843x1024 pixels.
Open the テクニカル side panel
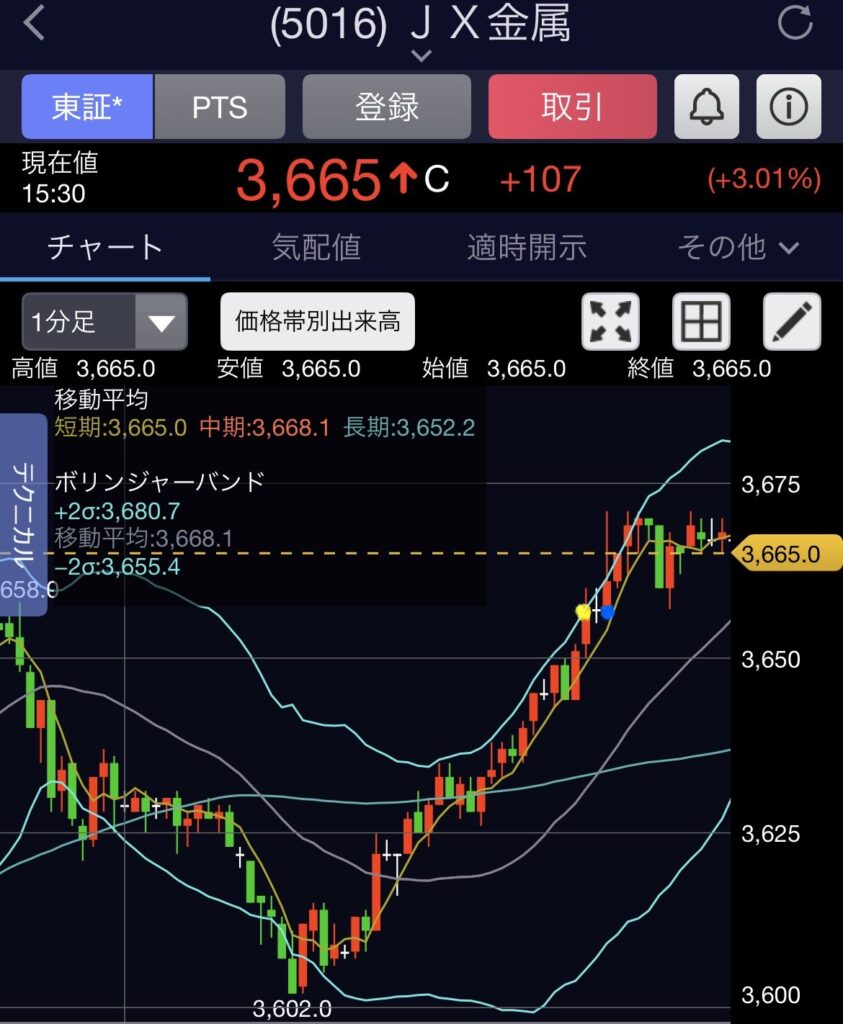pos(23,515)
